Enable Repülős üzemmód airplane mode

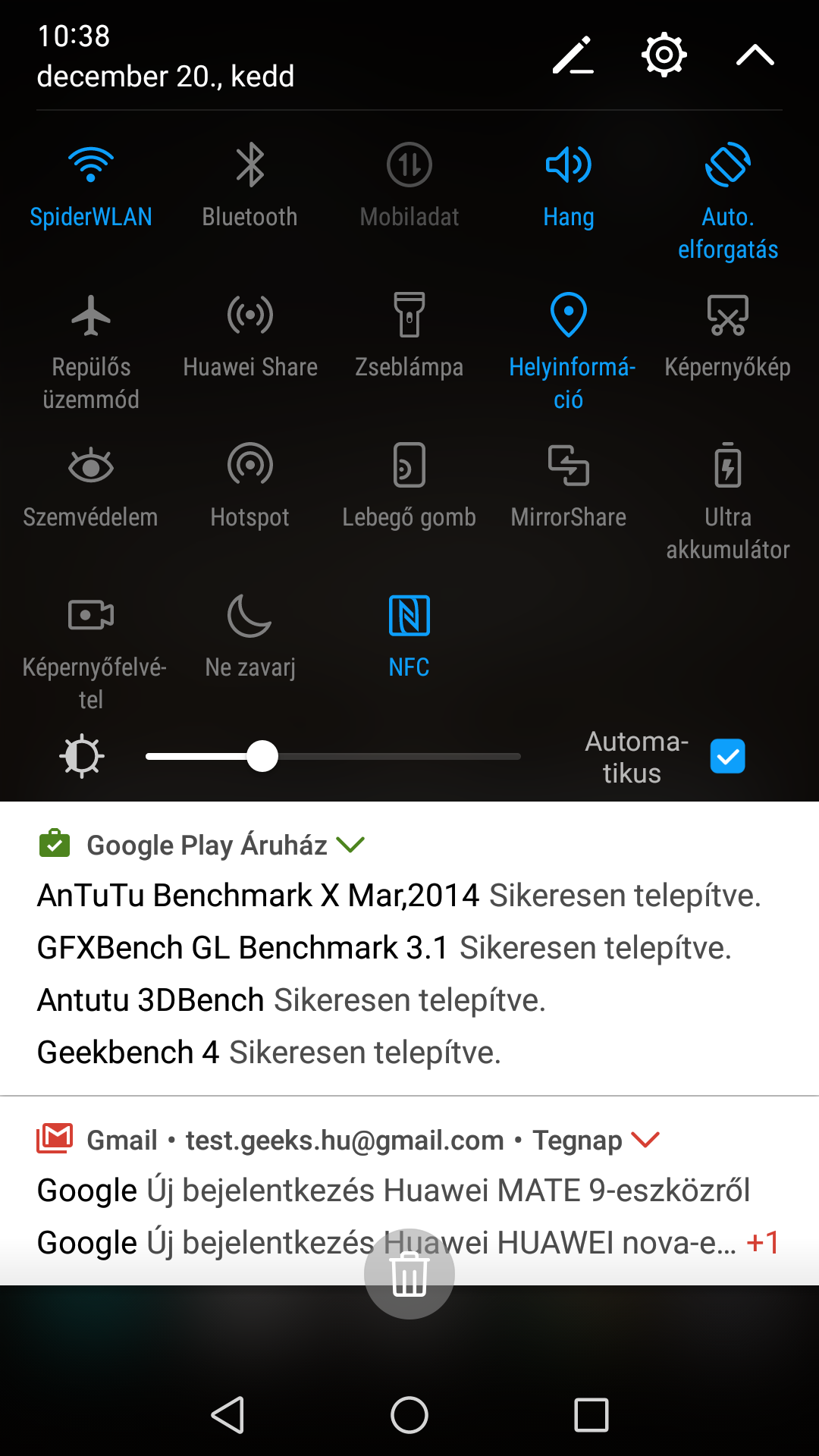point(91,315)
